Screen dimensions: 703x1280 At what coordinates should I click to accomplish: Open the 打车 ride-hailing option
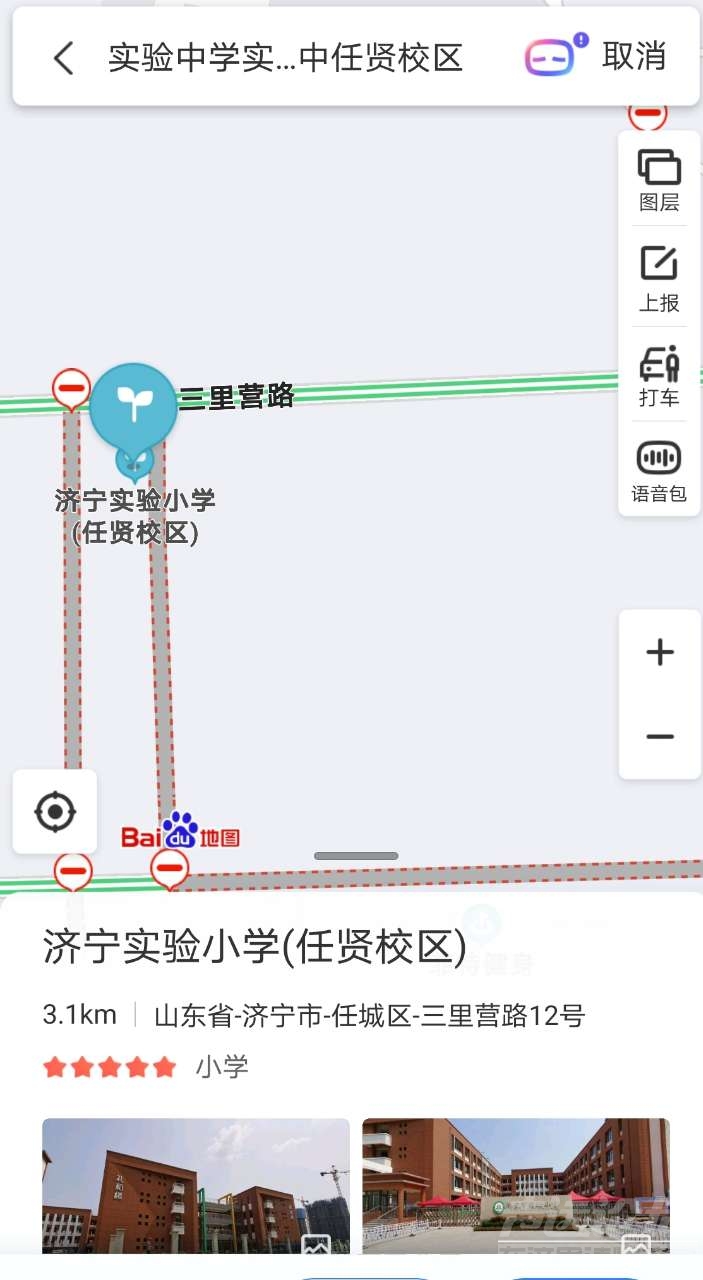tap(659, 375)
